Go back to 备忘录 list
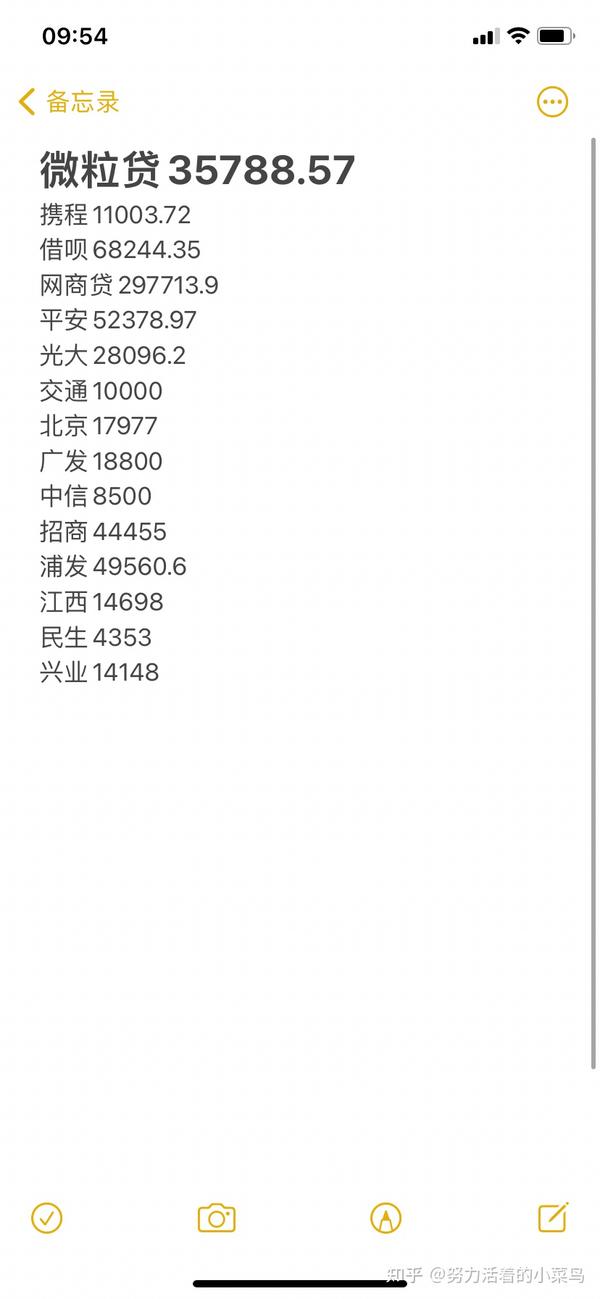 pos(69,101)
